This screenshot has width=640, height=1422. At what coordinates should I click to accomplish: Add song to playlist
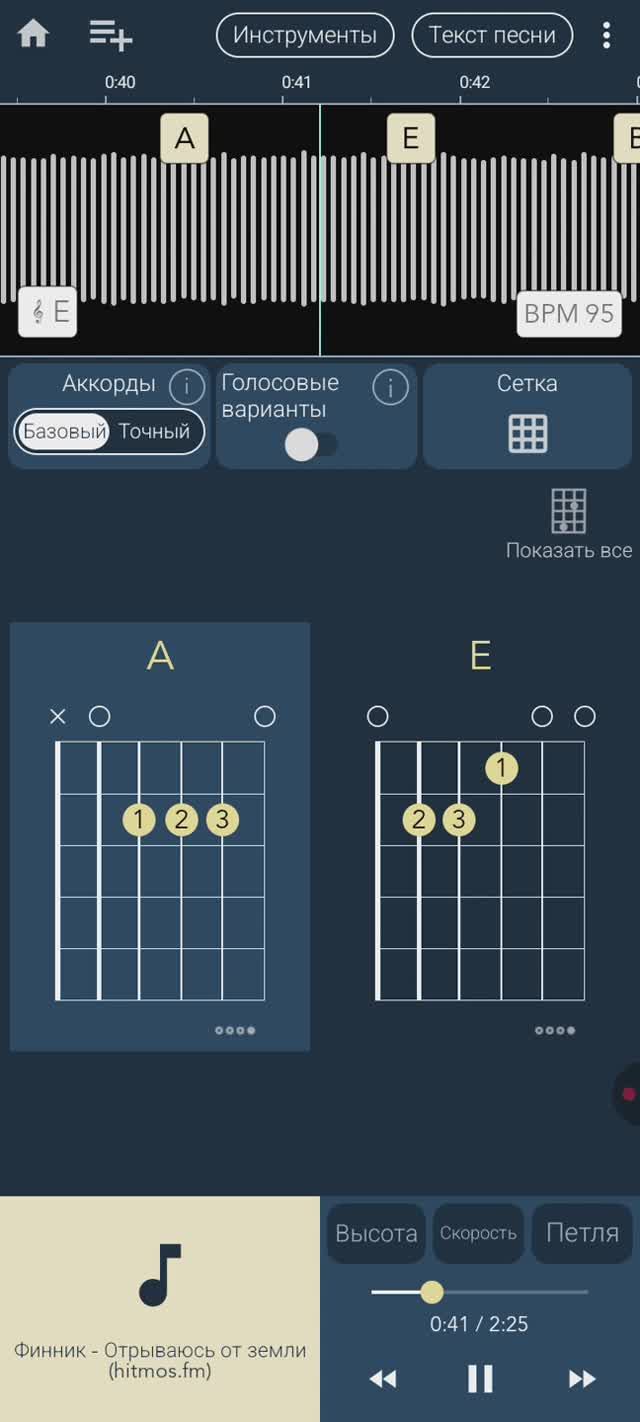[x=110, y=35]
